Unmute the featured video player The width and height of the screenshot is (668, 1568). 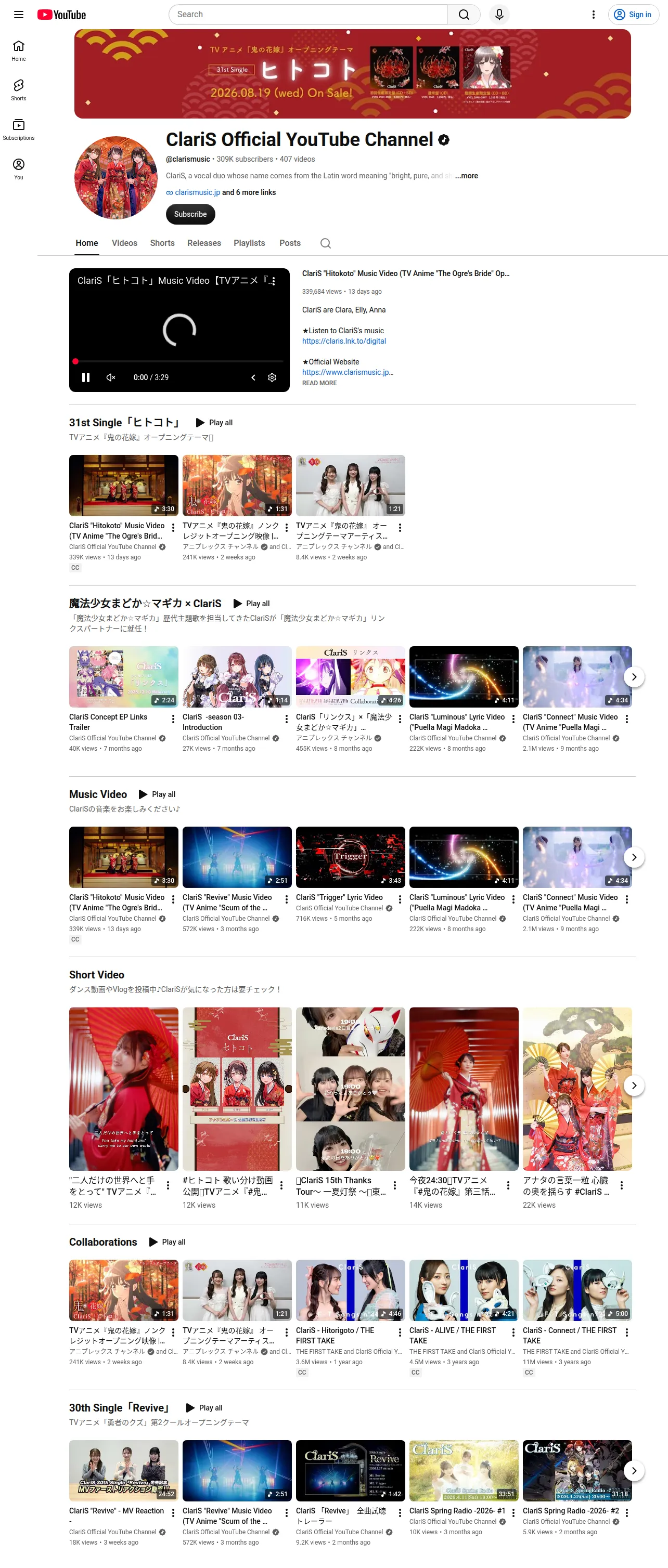[111, 377]
